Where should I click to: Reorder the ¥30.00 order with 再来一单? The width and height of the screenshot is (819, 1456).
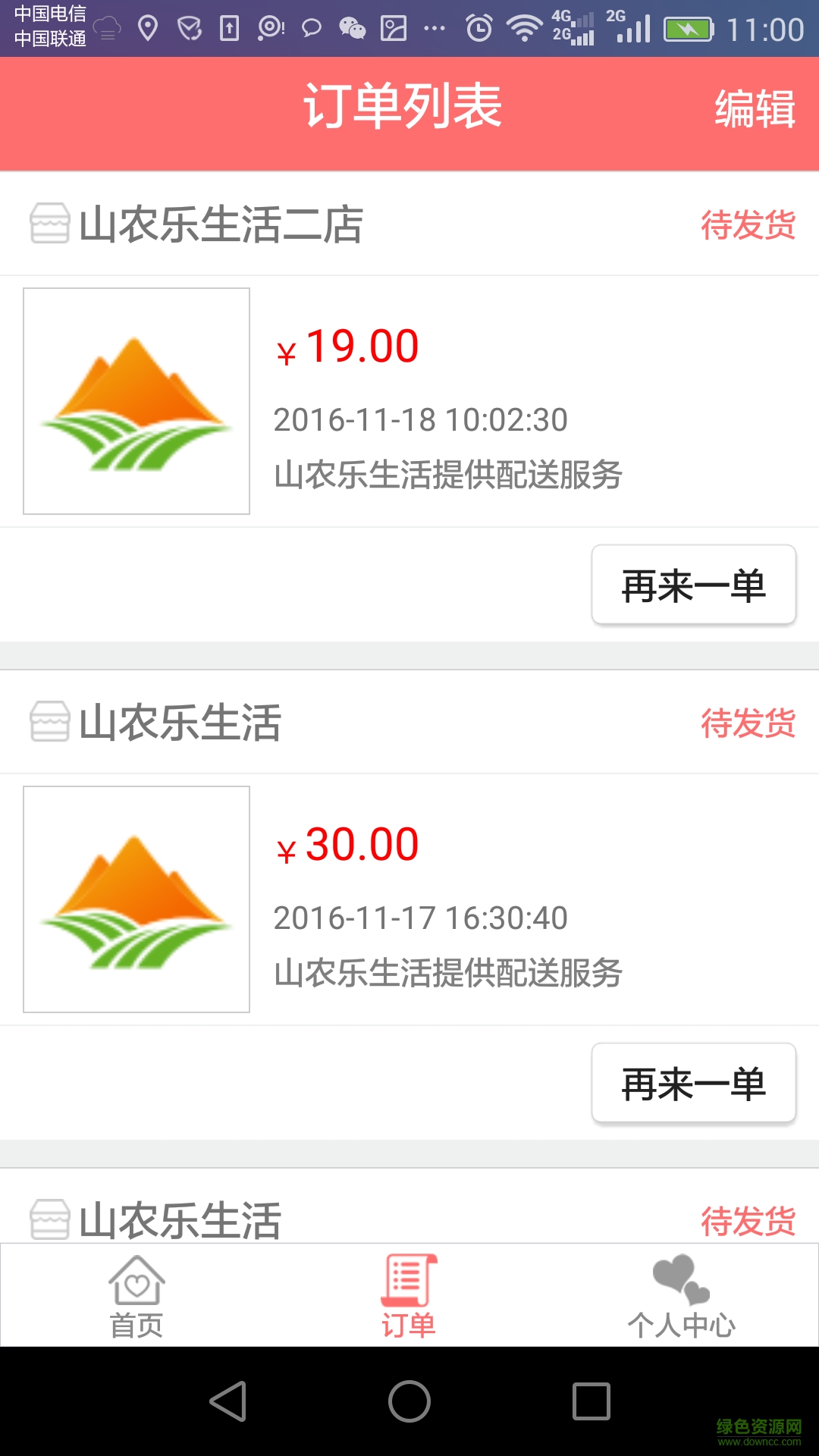point(693,1084)
